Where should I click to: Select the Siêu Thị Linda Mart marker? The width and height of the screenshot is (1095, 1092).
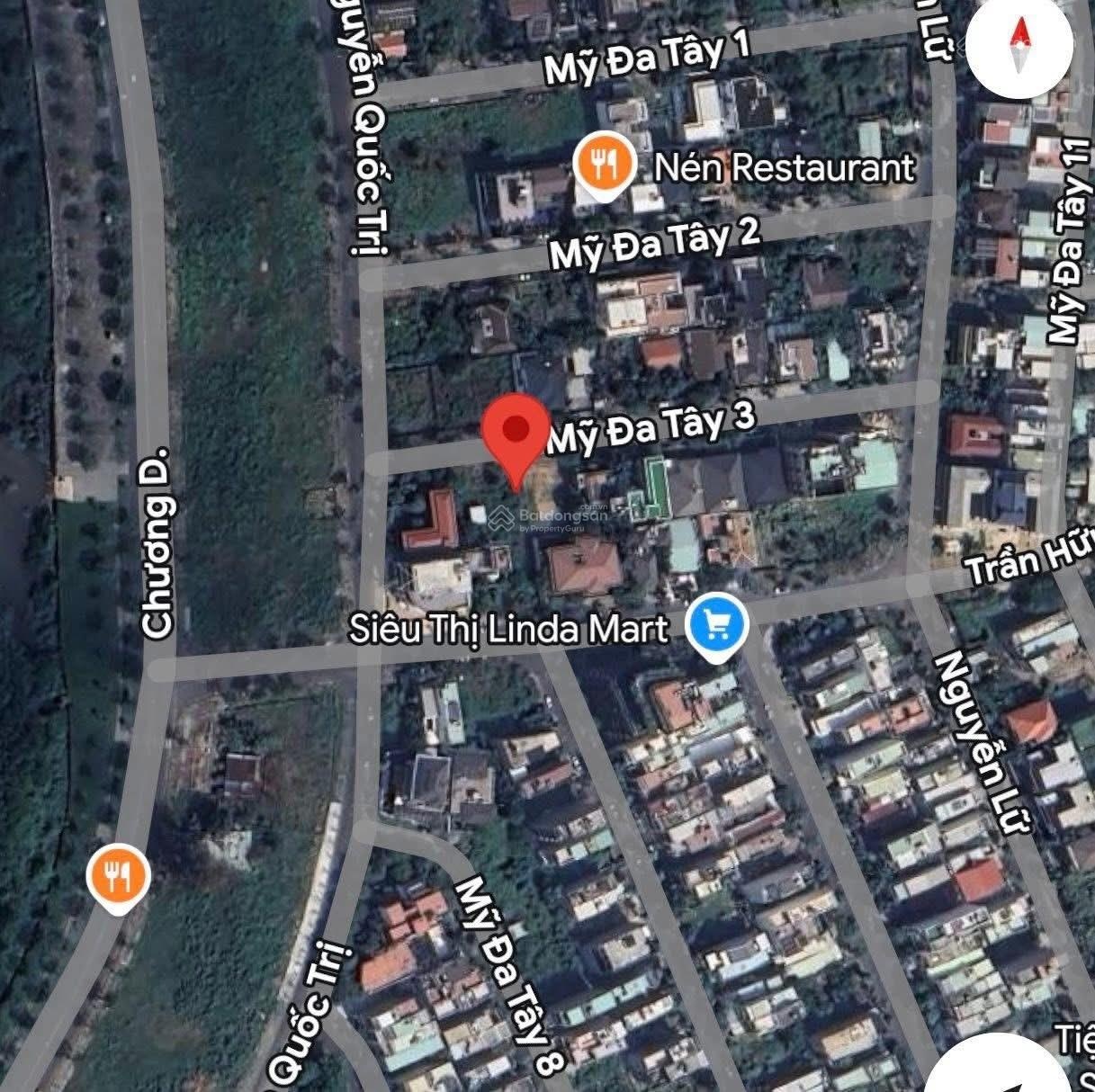coord(717,626)
